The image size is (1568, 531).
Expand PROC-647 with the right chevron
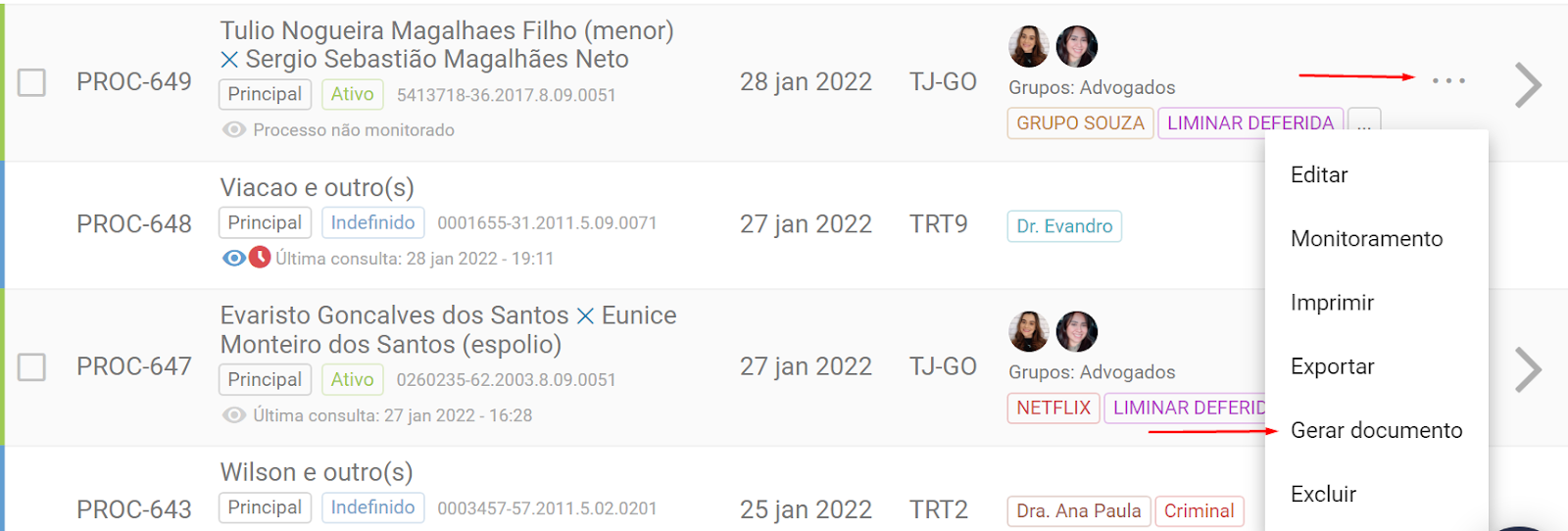(x=1527, y=370)
